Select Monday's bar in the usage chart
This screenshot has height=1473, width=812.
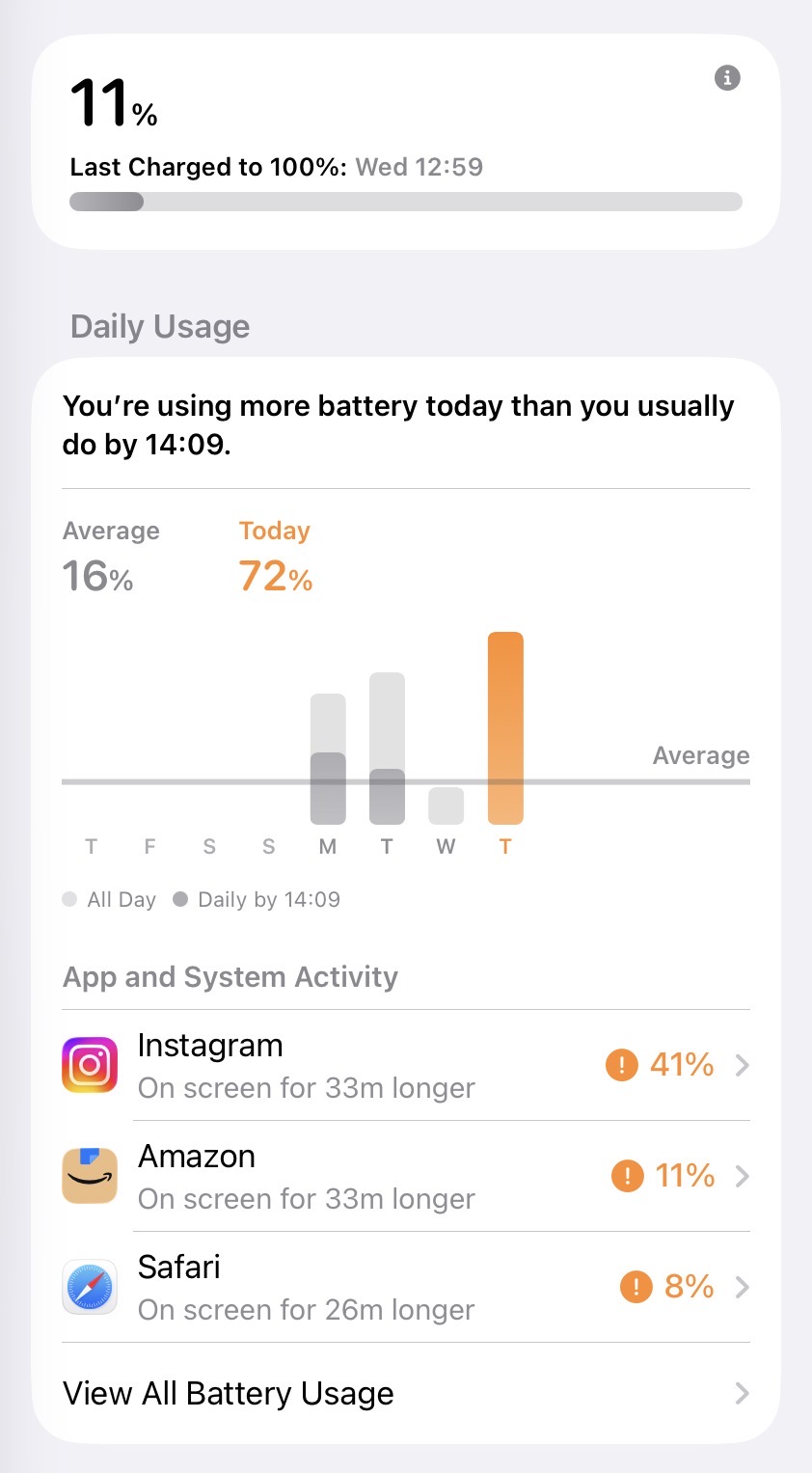click(328, 759)
